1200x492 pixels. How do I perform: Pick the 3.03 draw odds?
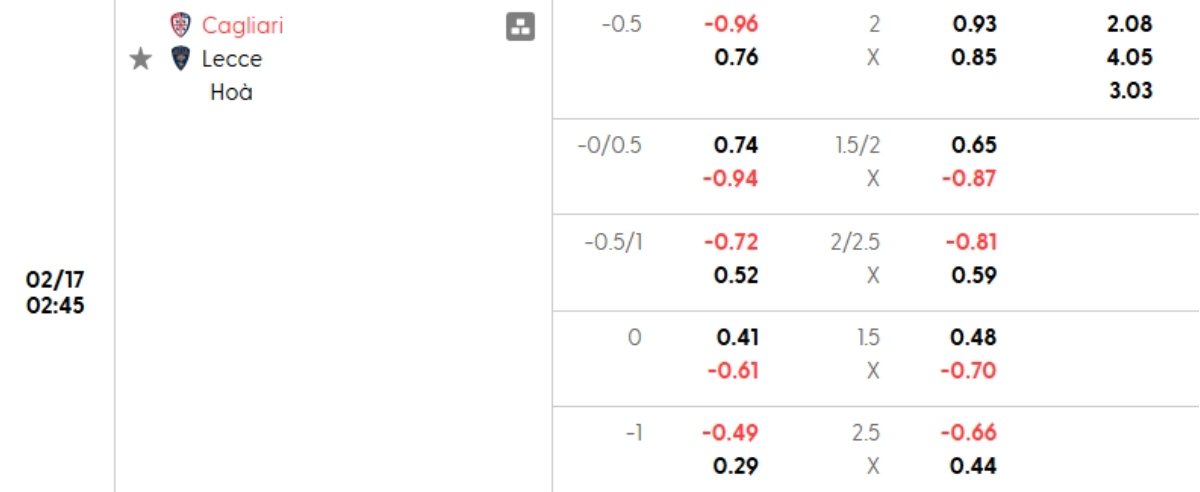[1130, 91]
